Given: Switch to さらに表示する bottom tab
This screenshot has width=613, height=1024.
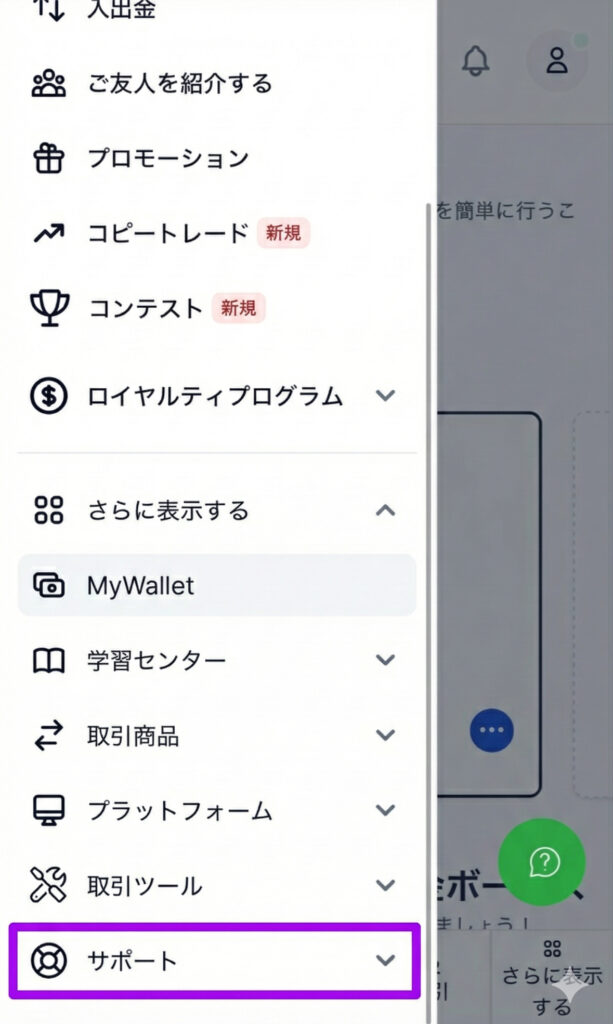Looking at the screenshot, I should pos(552,977).
